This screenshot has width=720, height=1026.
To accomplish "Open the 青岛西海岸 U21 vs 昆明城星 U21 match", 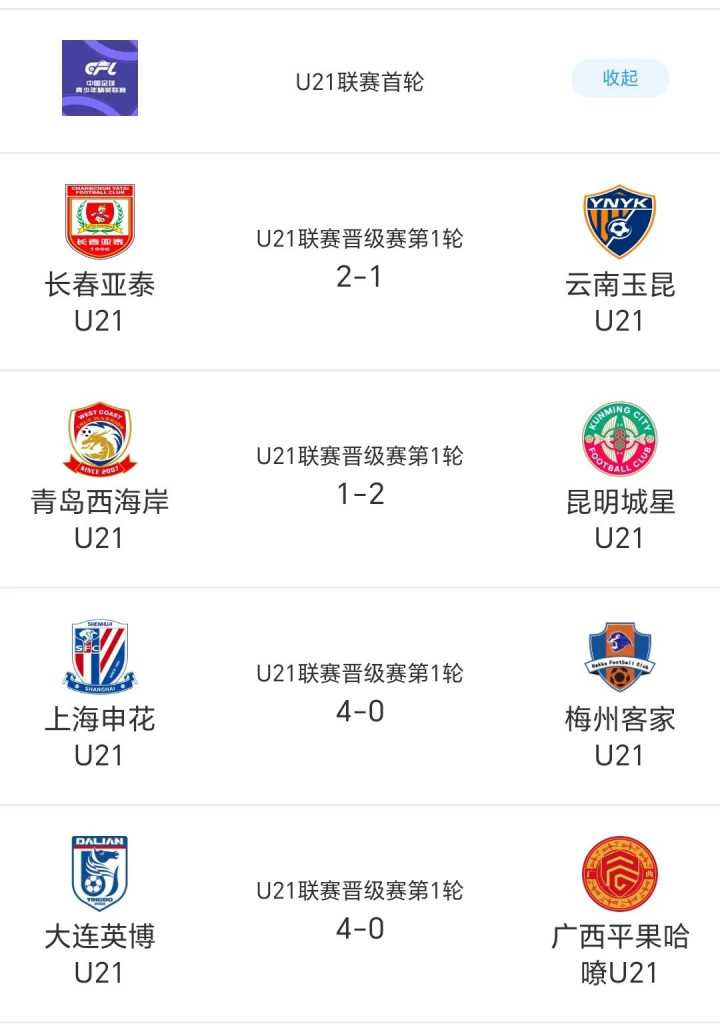I will coord(360,478).
